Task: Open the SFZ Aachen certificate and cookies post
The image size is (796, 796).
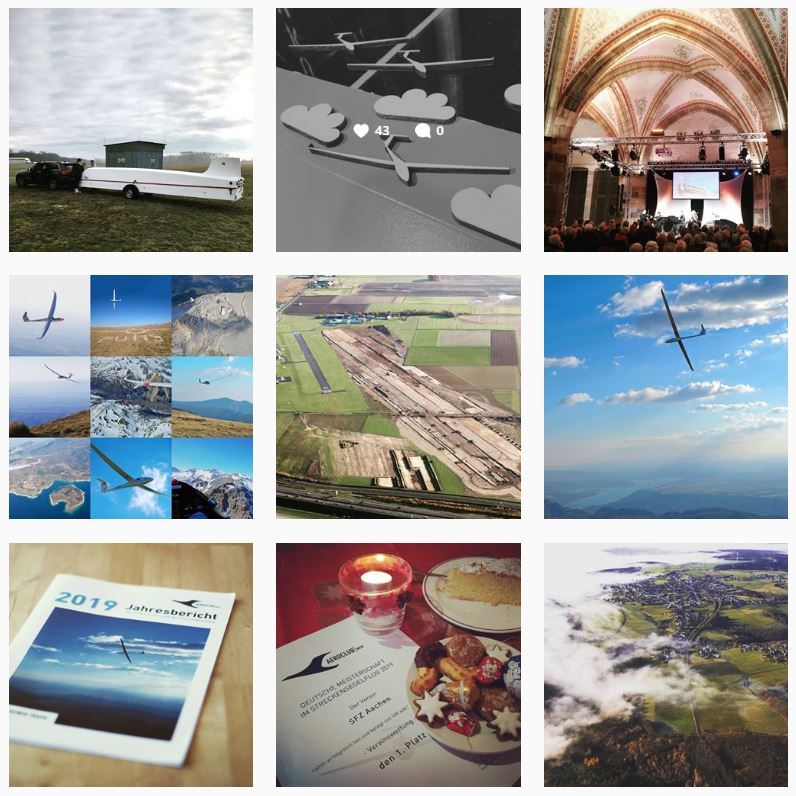Action: coord(398,665)
